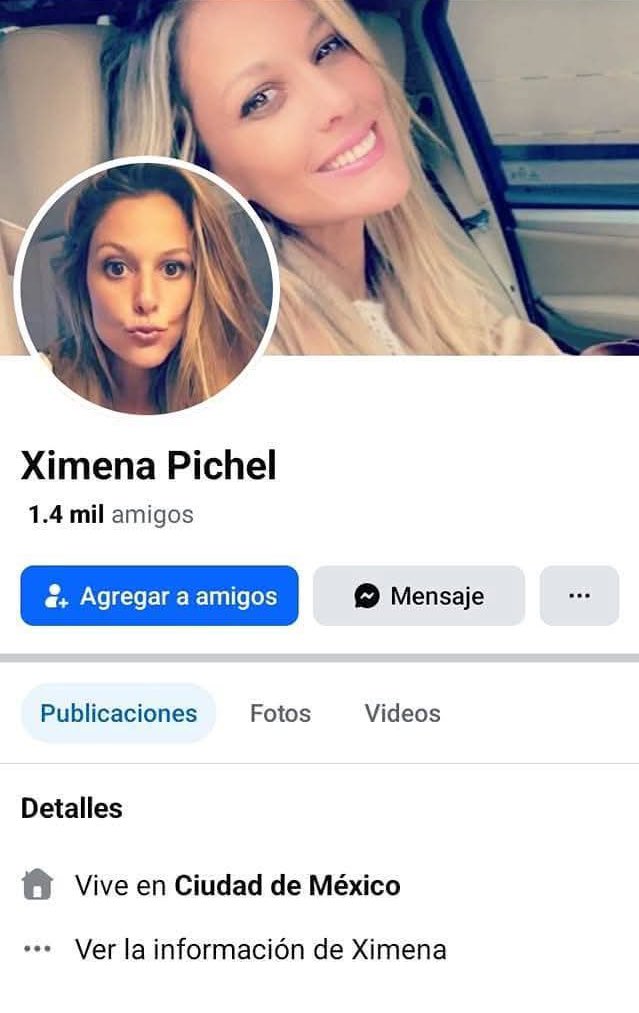Open Ciudad de México location link
Image resolution: width=639 pixels, height=1013 pixels.
point(287,885)
